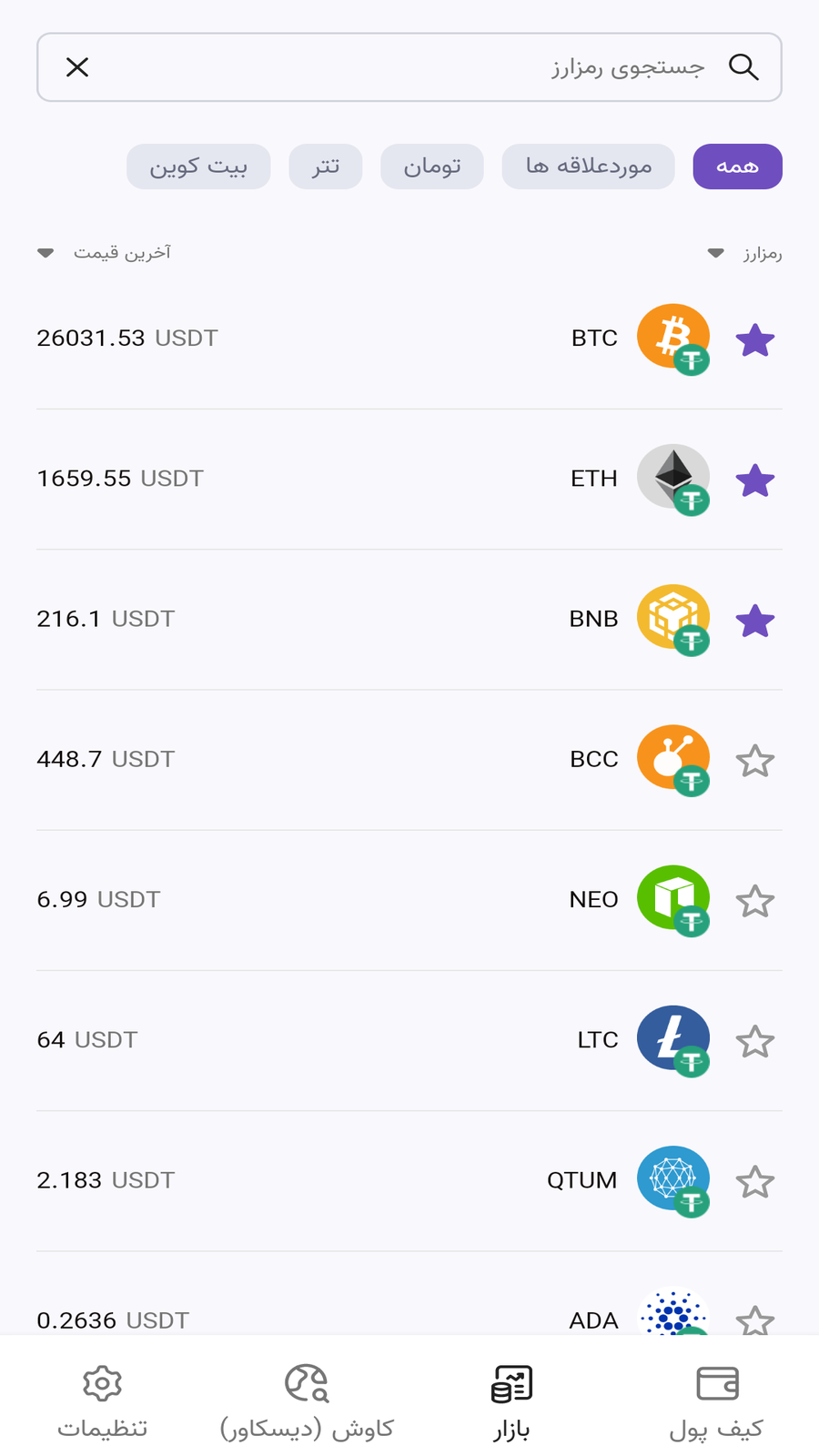819x1456 pixels.
Task: Go to the تنظیمات (settings) tab
Action: [102, 1403]
